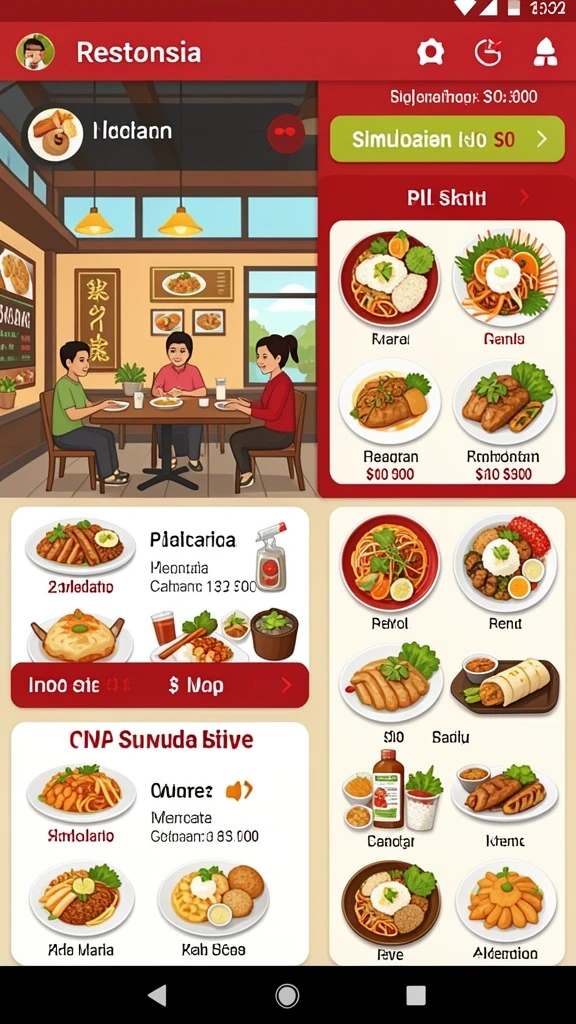Open the timer icon in the app bar
The width and height of the screenshot is (576, 1024).
(488, 52)
